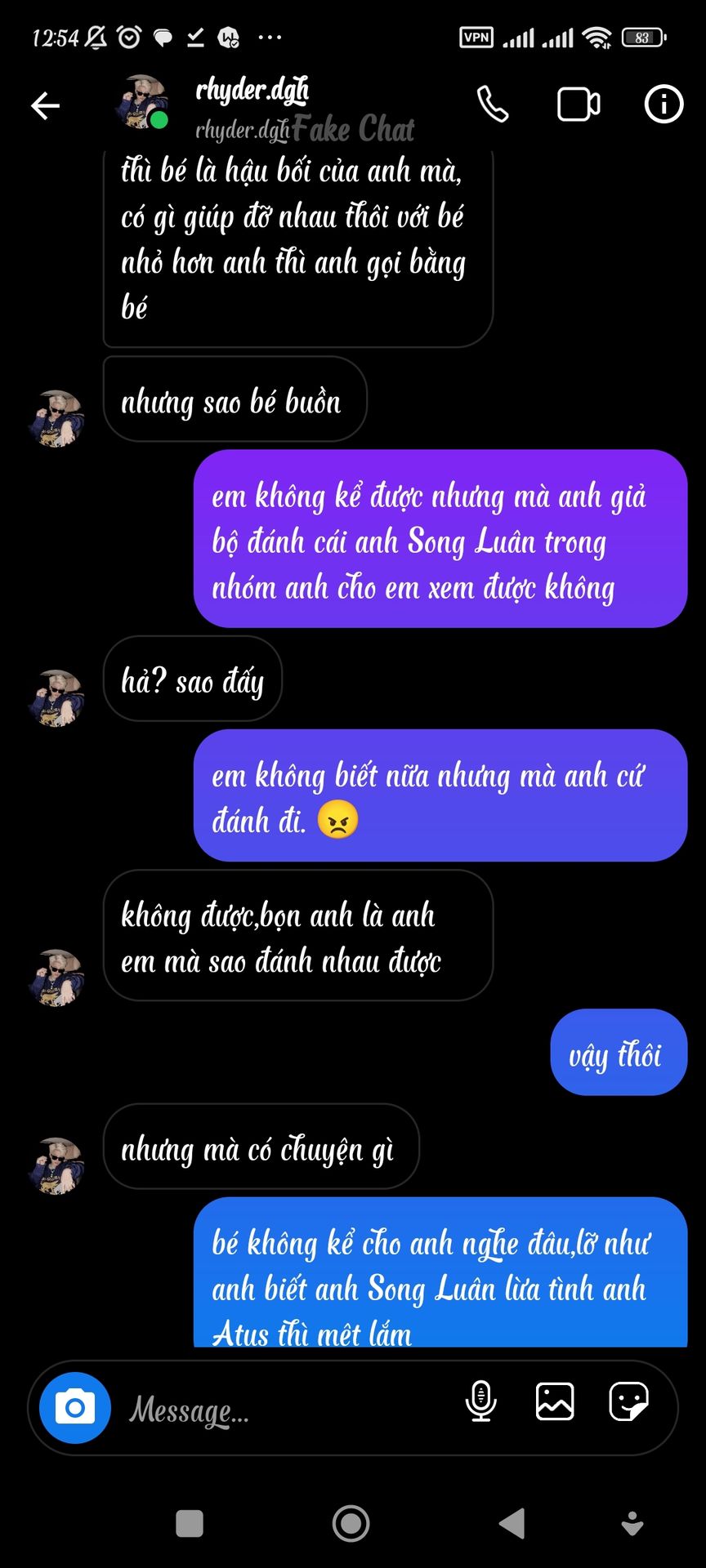Viewport: 706px width, 1568px height.
Task: Focus the Message text field
Action: (x=286, y=1410)
